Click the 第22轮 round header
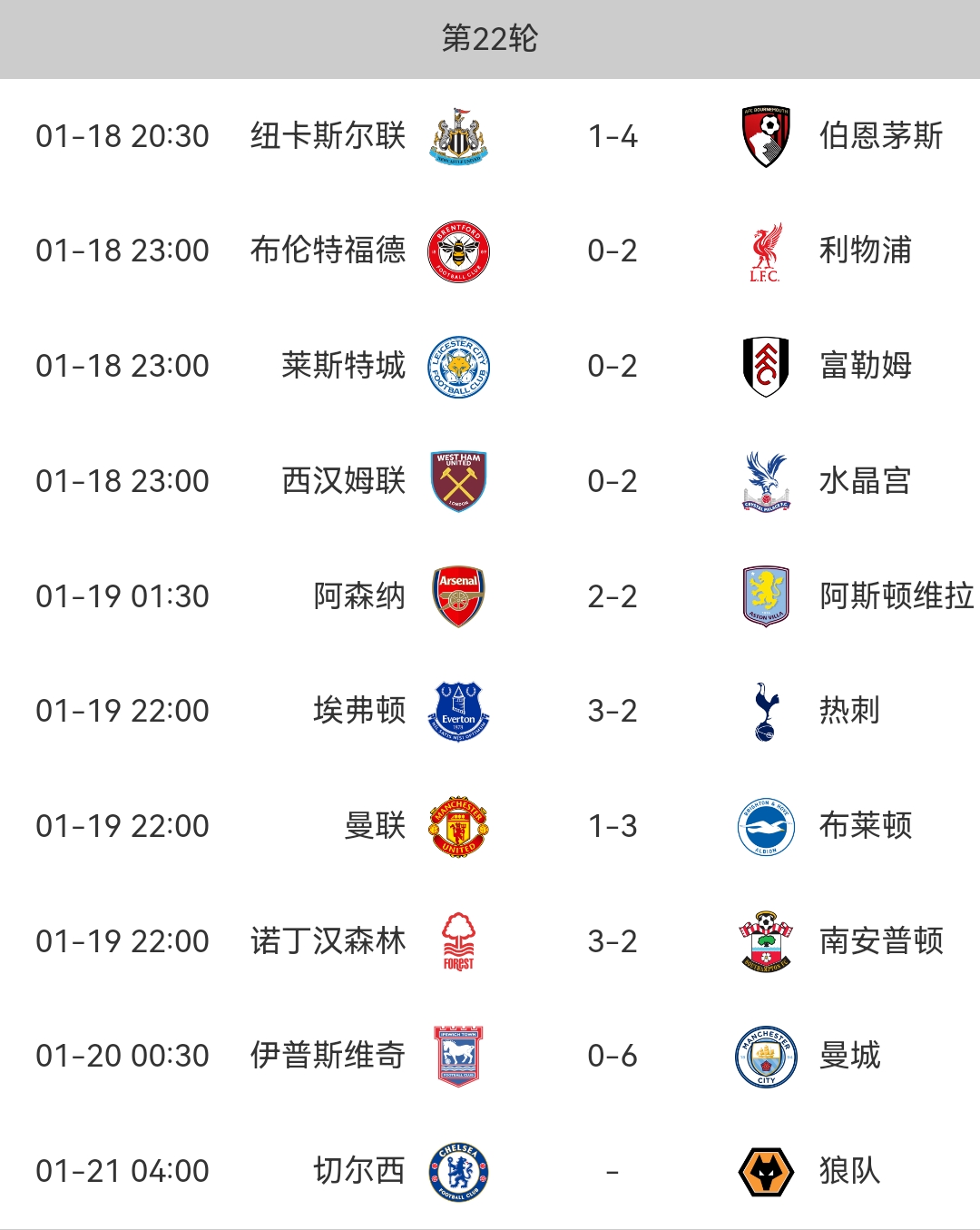This screenshot has height=1230, width=980. 490,38
